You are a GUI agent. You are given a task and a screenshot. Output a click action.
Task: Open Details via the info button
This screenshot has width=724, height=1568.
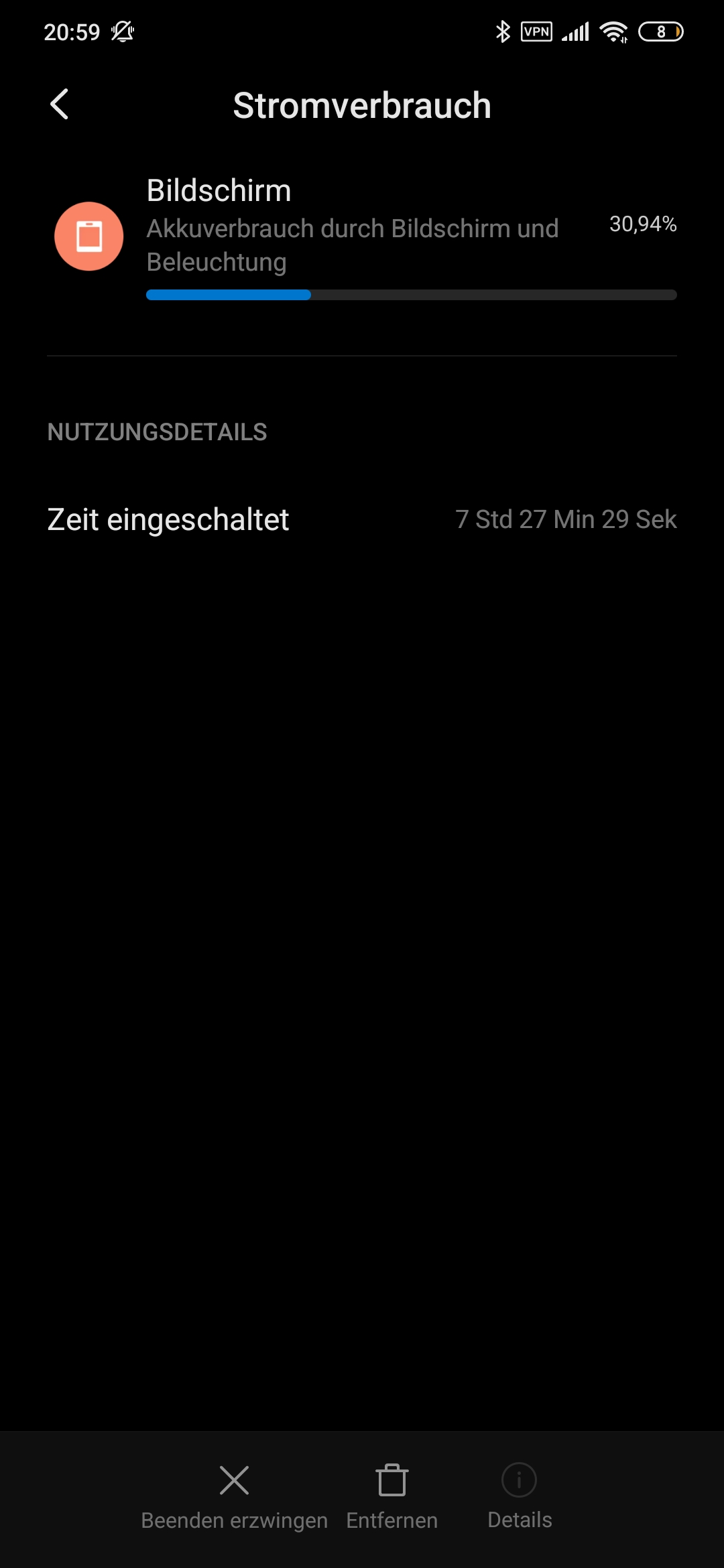pos(520,1497)
